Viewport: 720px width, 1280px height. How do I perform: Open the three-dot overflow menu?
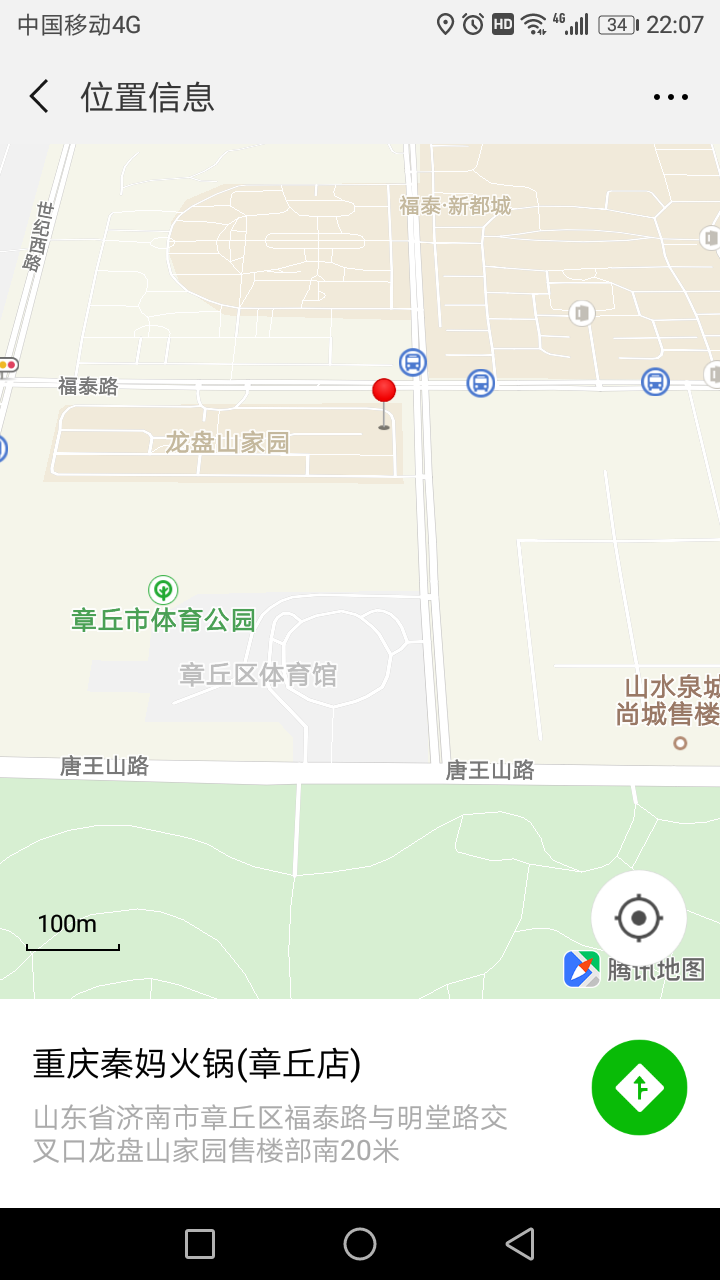(670, 97)
